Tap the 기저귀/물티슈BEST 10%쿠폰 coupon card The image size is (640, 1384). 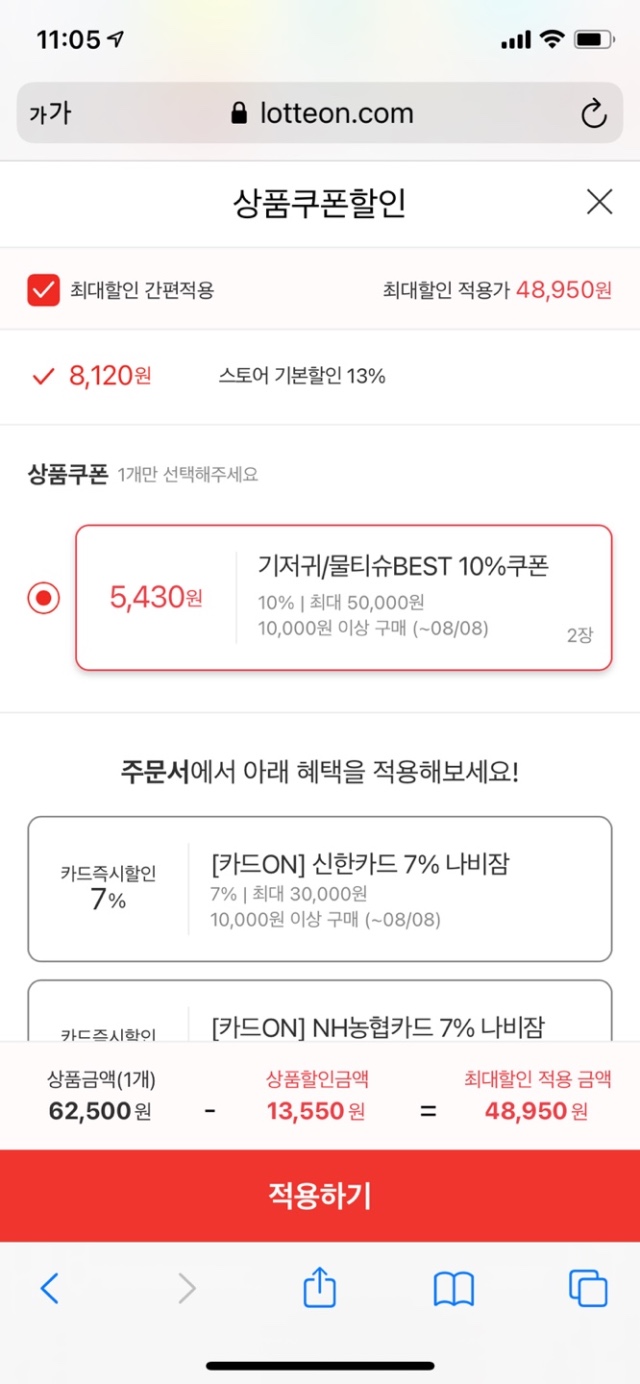pos(343,598)
